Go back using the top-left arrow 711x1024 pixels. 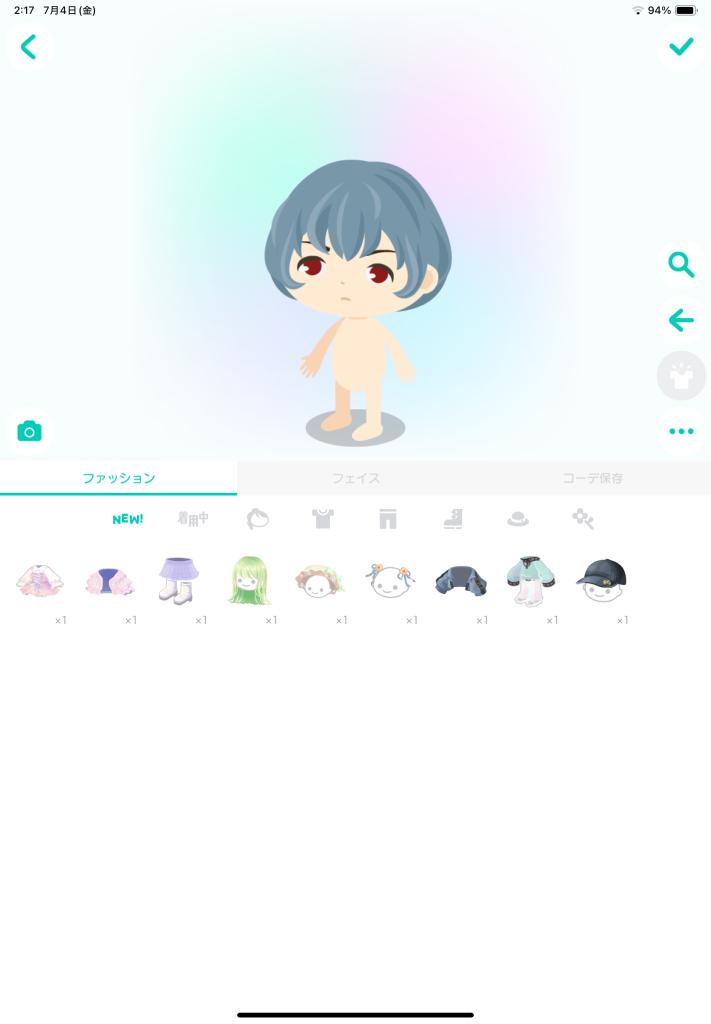pyautogui.click(x=29, y=46)
